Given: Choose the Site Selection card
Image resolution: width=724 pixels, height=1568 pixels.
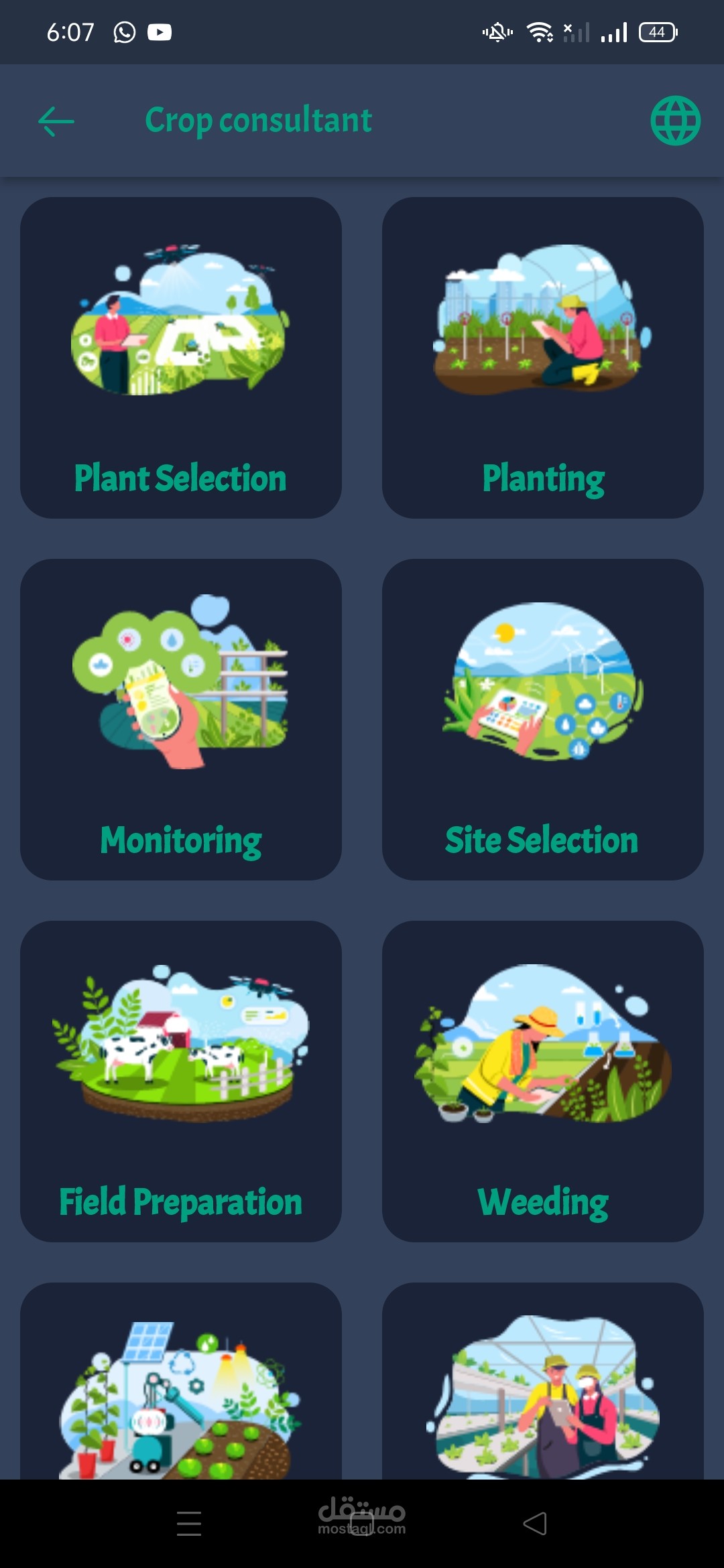Looking at the screenshot, I should pos(543,720).
